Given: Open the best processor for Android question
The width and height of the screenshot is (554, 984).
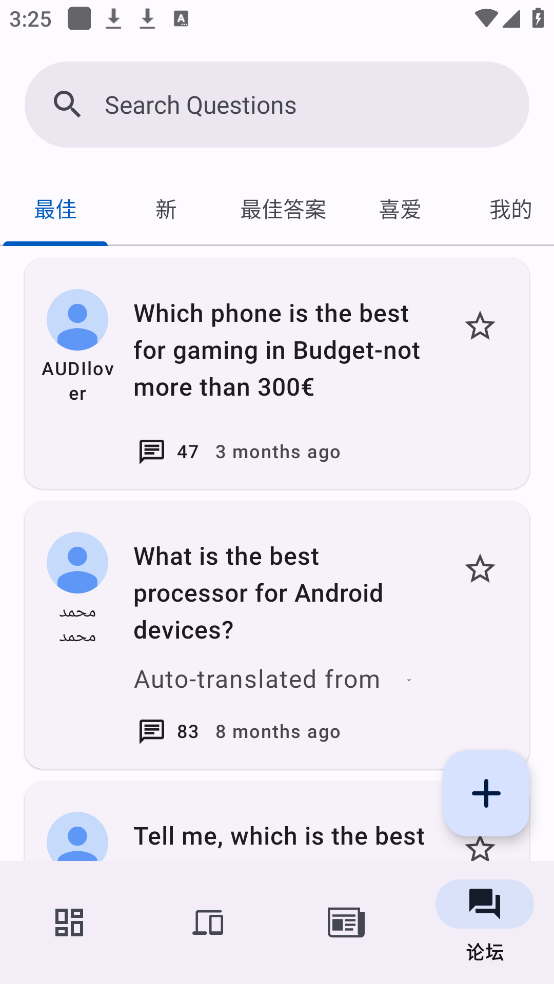Looking at the screenshot, I should [258, 593].
